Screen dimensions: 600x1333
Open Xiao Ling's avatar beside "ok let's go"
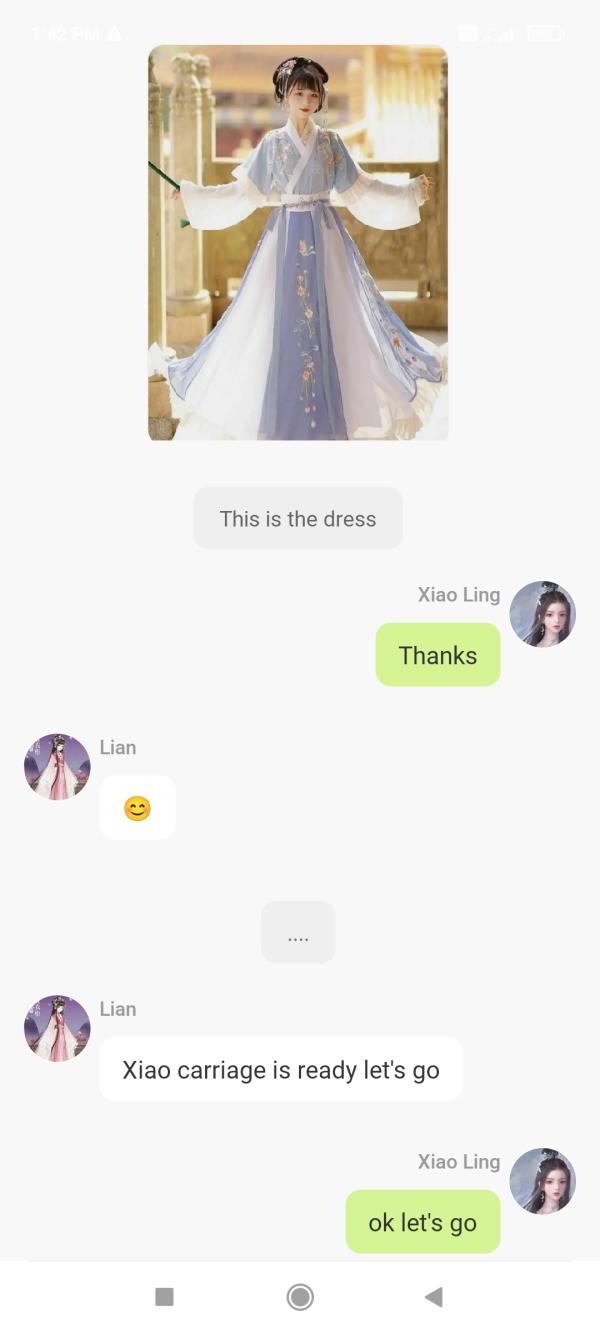(x=542, y=1181)
